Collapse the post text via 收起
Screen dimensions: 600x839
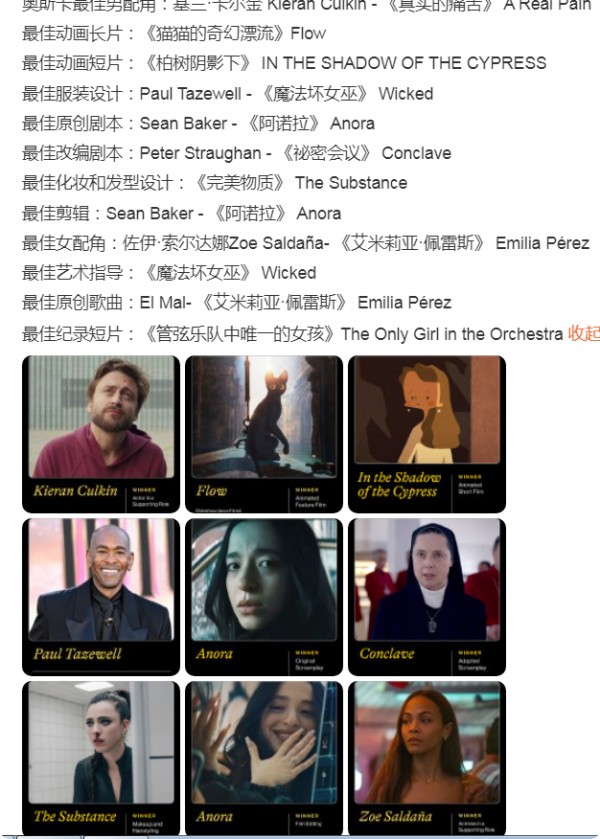pyautogui.click(x=583, y=334)
